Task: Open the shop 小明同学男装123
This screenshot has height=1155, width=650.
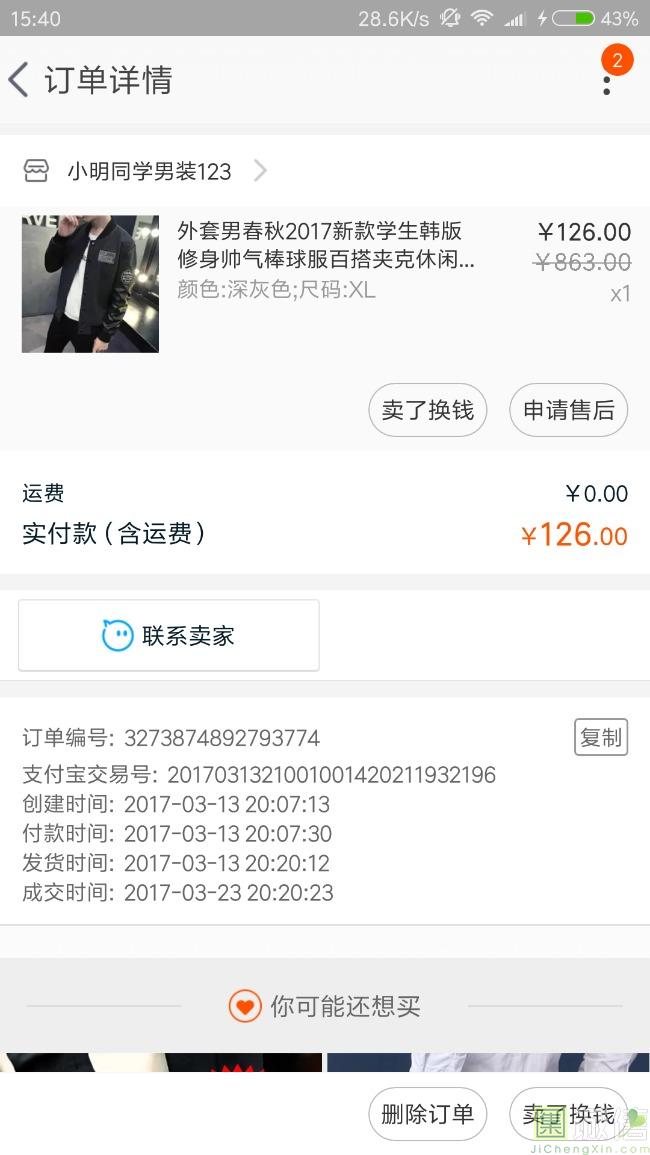Action: click(x=145, y=172)
